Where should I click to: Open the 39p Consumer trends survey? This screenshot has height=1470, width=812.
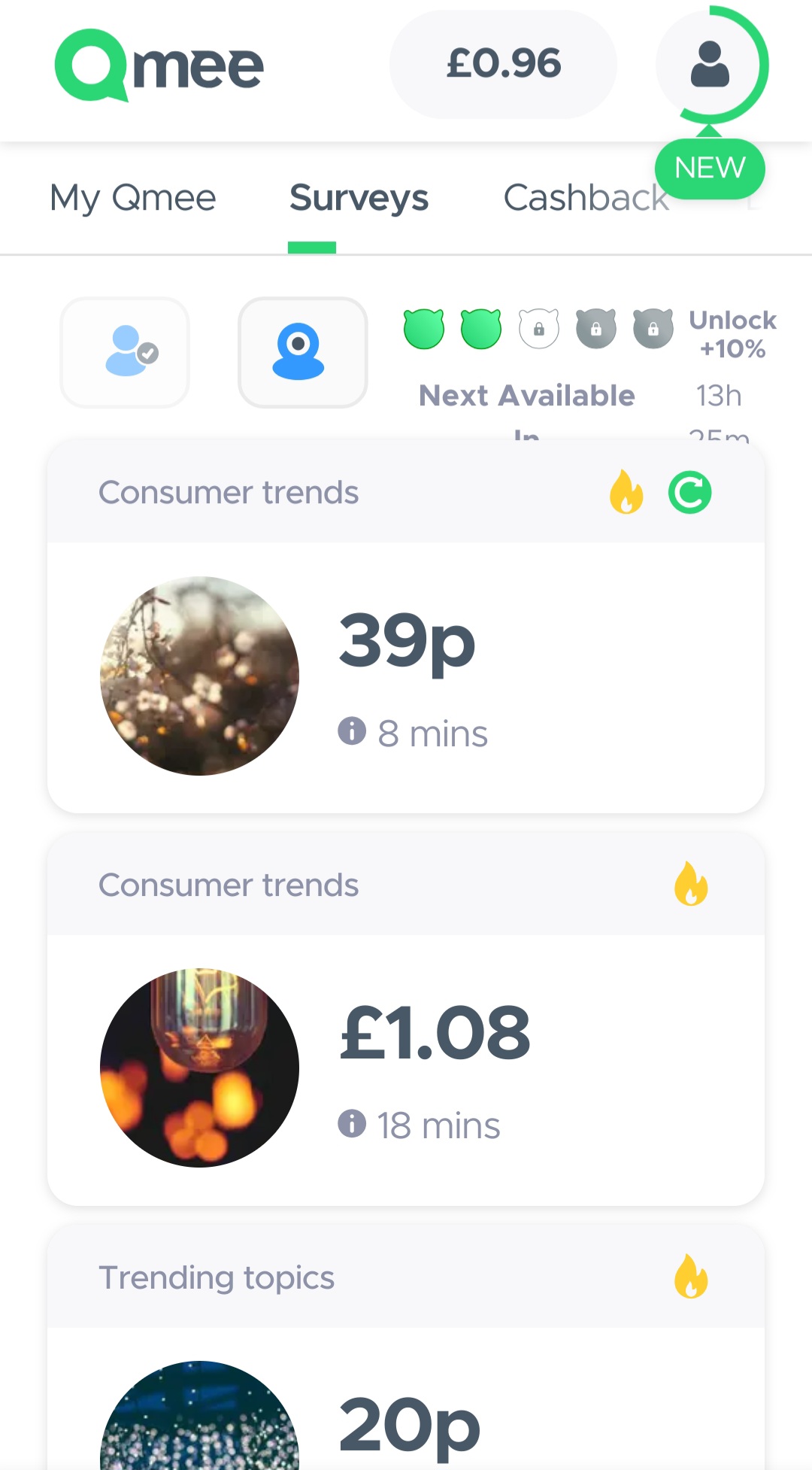[406, 627]
